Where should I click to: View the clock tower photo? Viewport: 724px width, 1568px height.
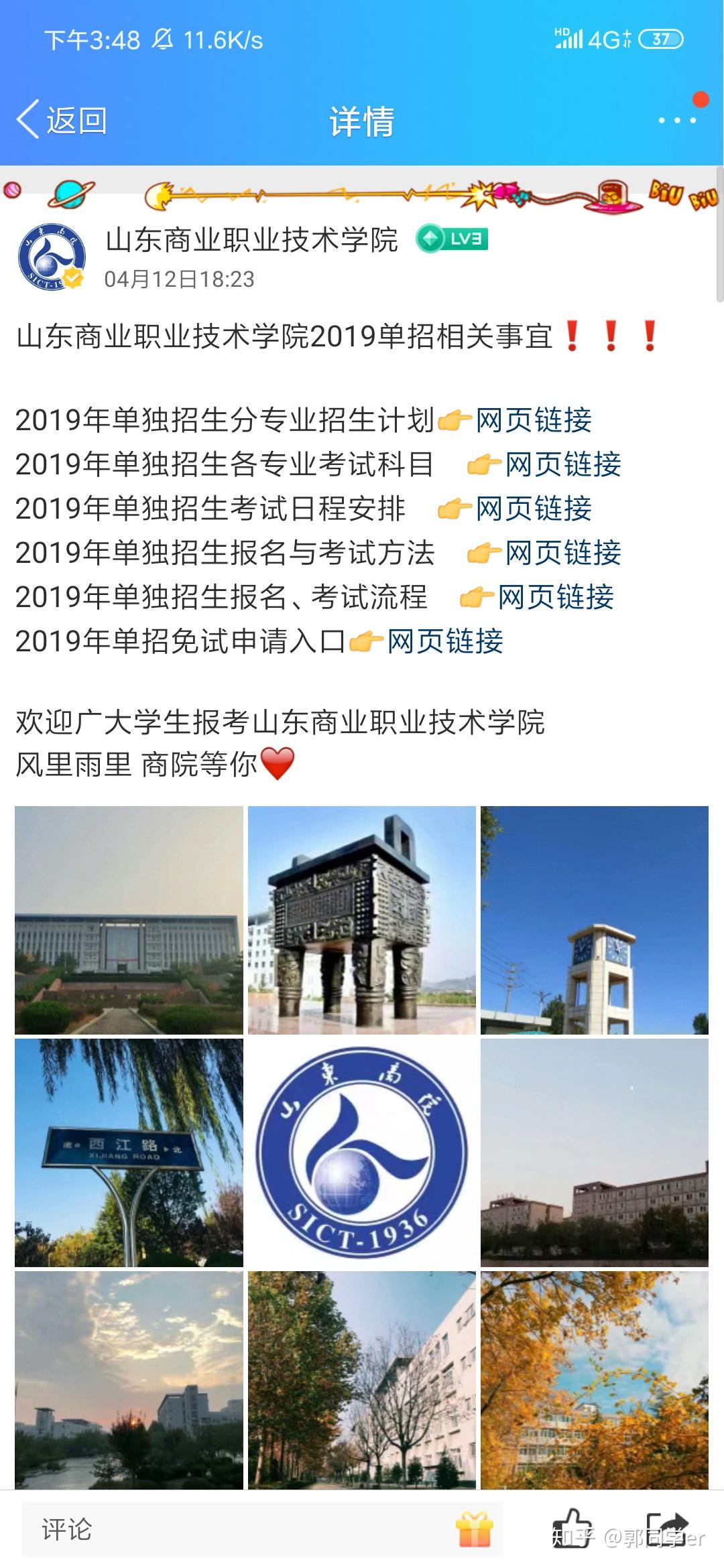pos(594,920)
